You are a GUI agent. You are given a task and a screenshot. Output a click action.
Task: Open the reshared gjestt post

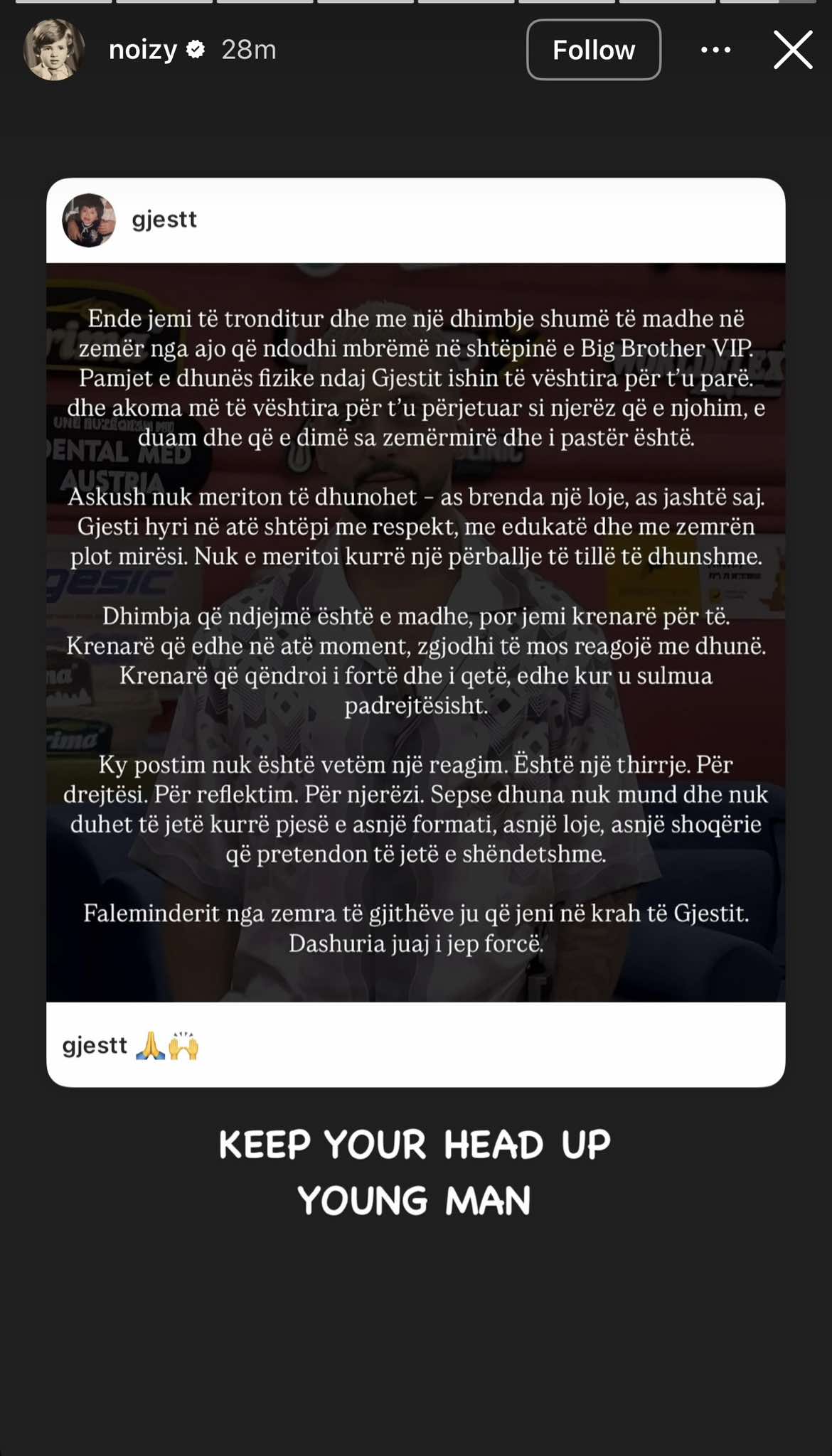coord(415,631)
